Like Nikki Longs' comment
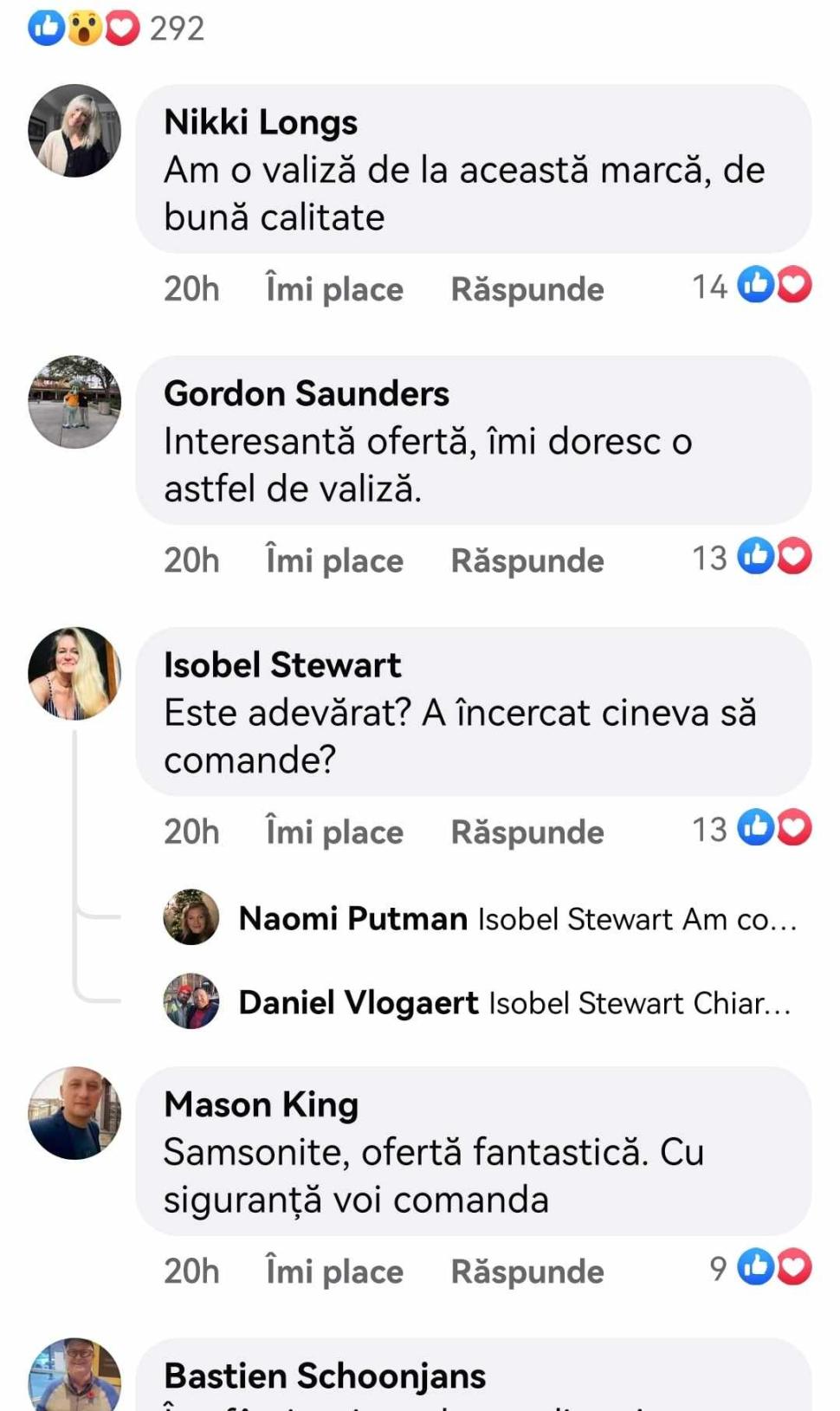 point(334,288)
